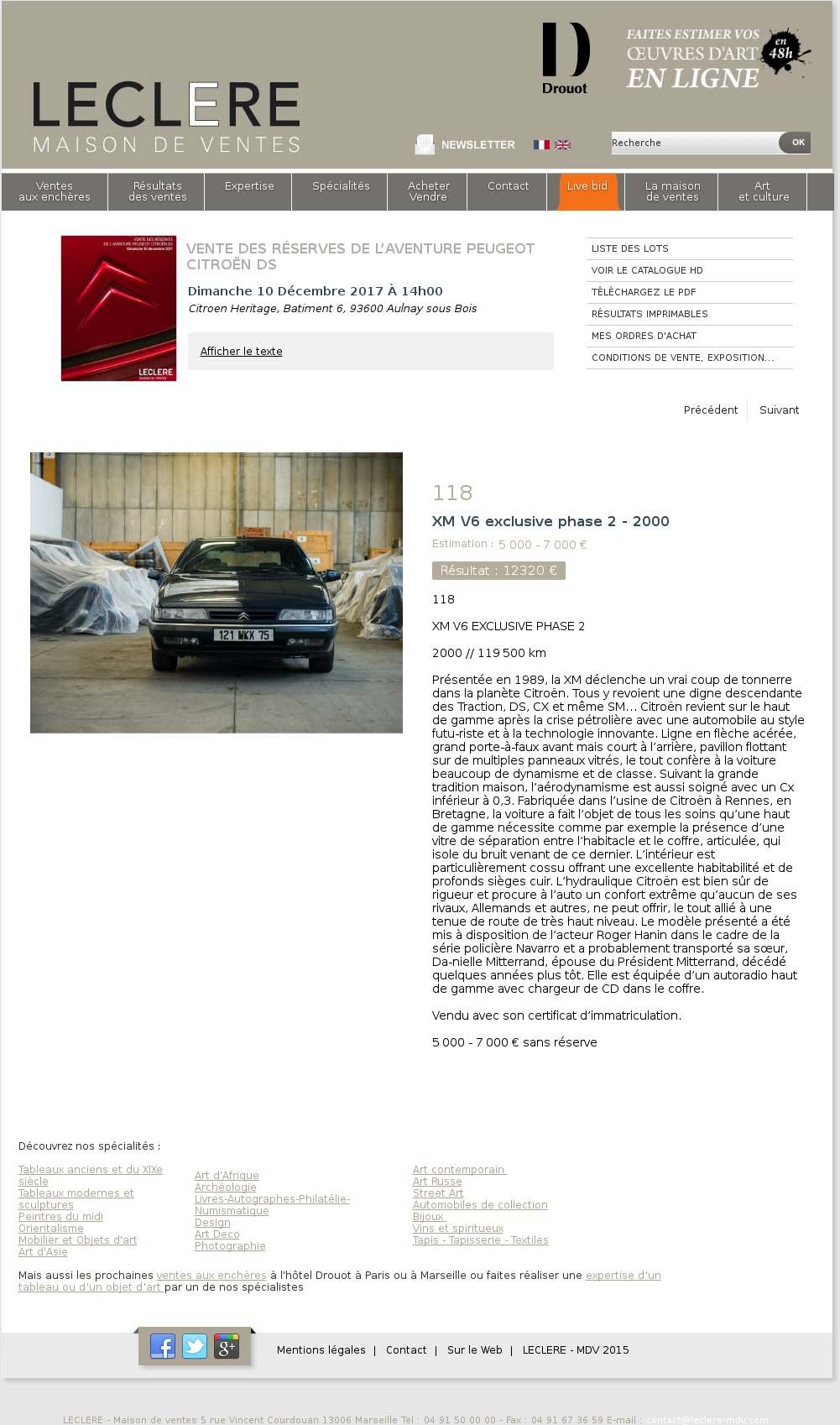This screenshot has width=840, height=1425.
Task: Visit the Facebook page icon
Action: pos(163,1346)
